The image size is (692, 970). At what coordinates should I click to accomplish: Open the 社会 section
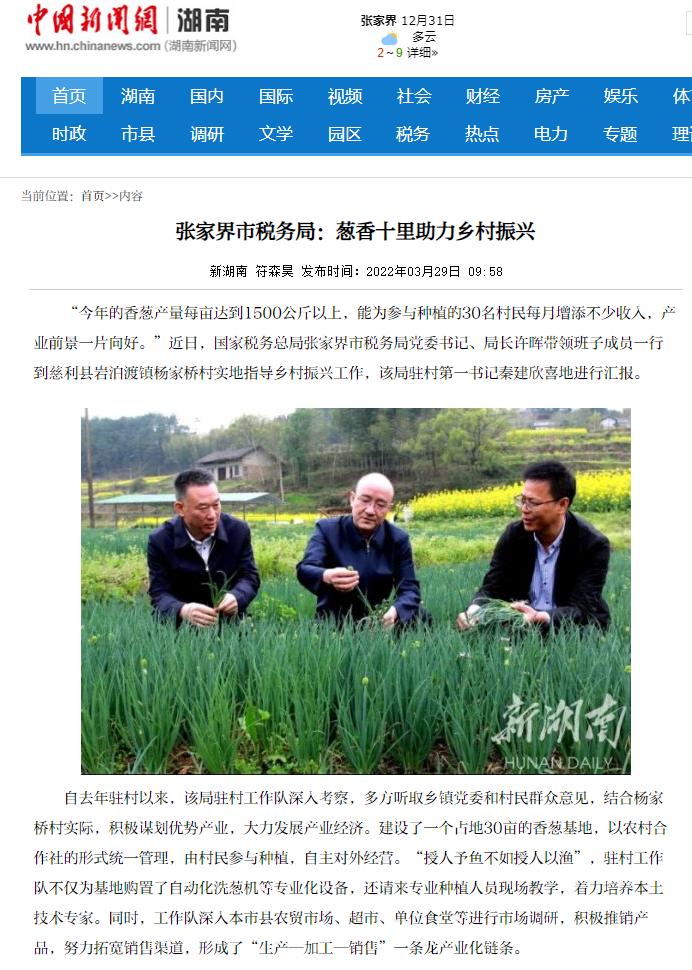(x=414, y=96)
